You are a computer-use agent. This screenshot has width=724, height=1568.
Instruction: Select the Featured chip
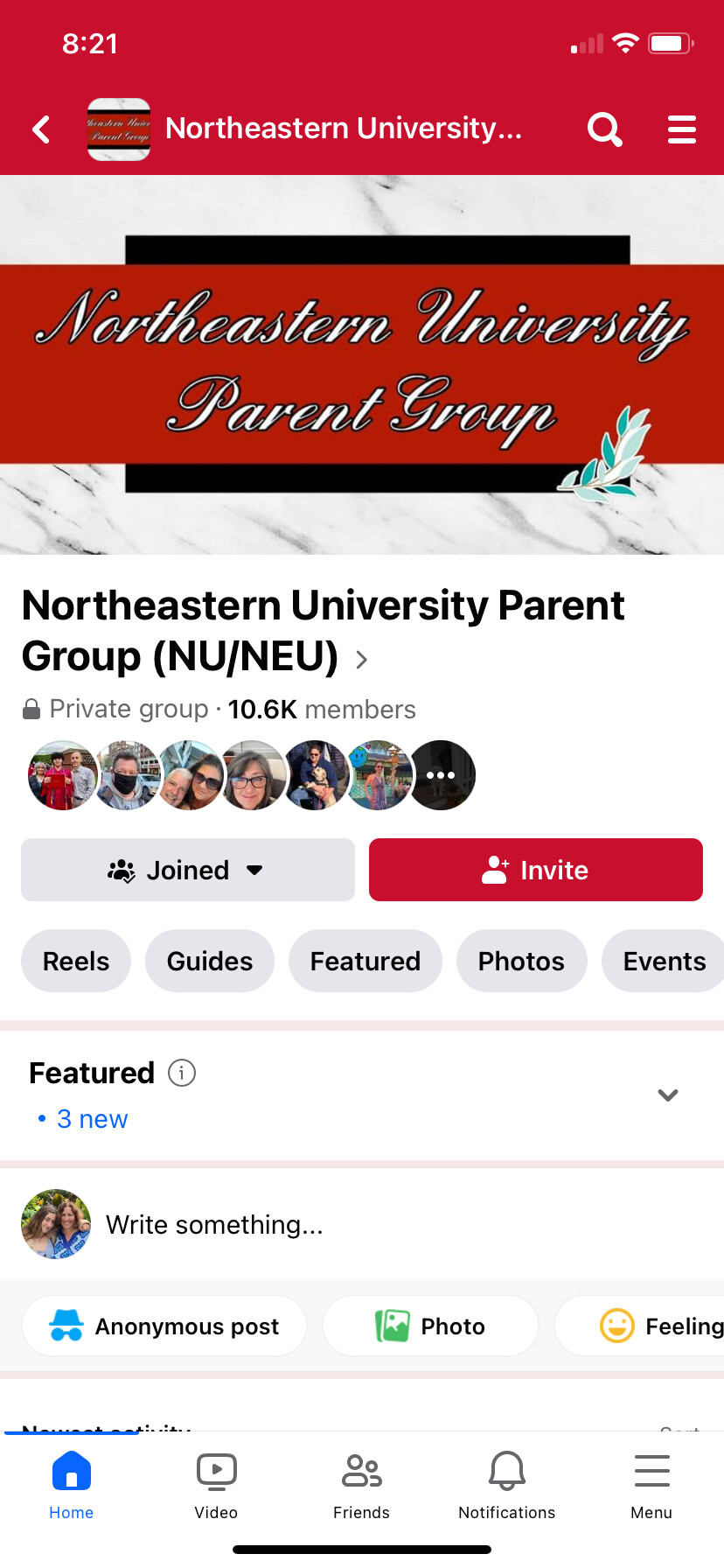click(365, 961)
